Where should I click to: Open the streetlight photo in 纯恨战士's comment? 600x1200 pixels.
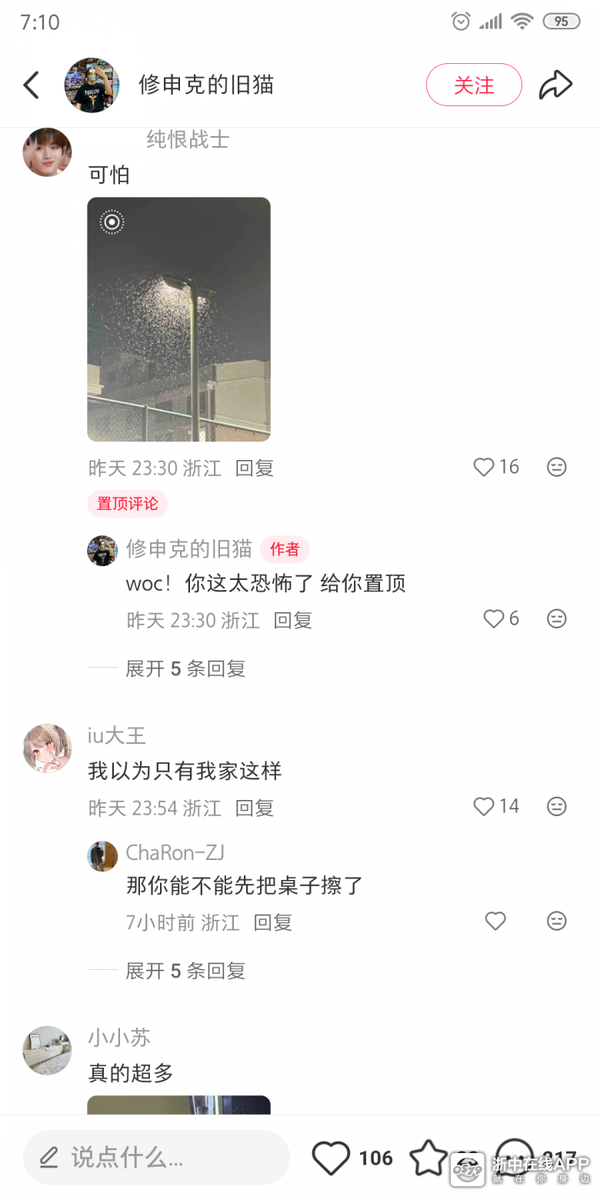click(x=179, y=319)
